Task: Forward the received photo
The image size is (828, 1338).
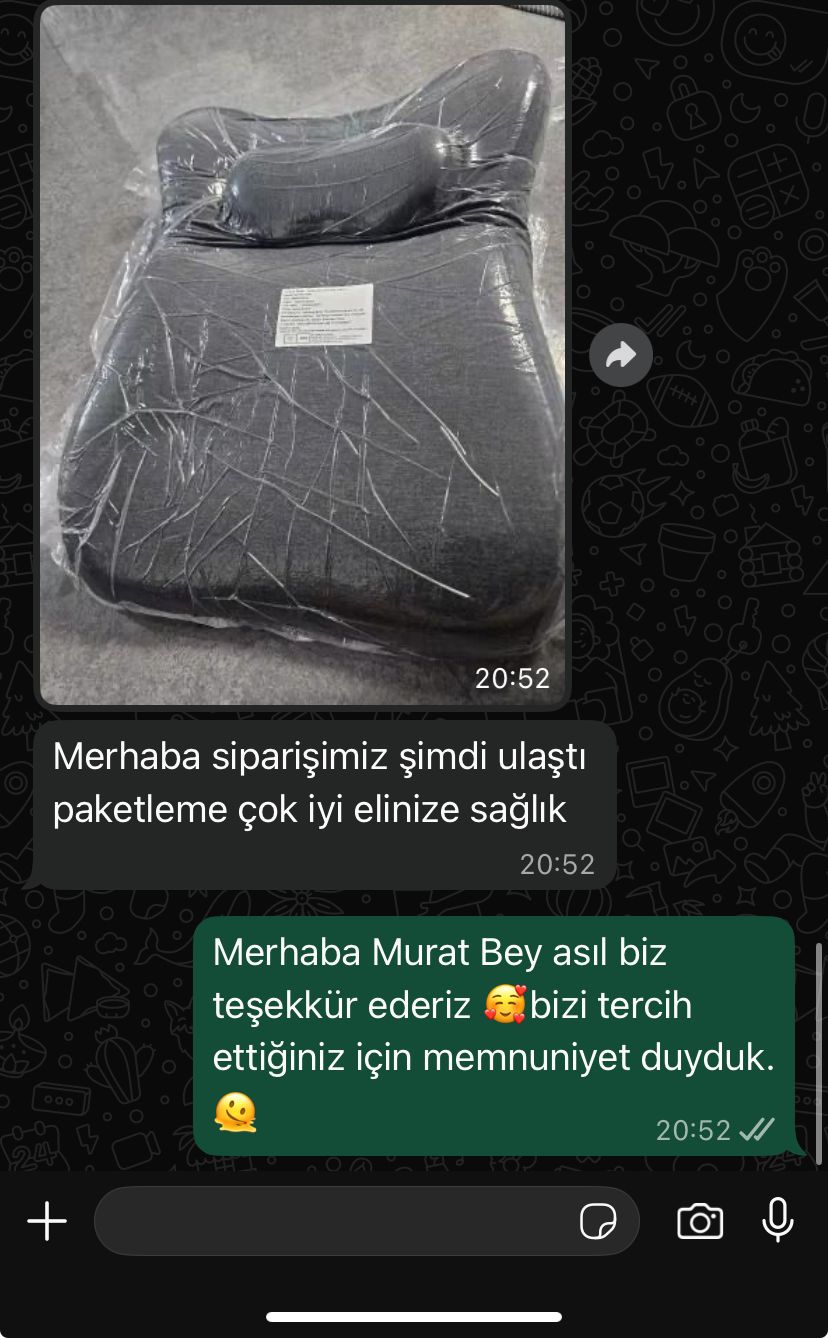Action: coord(621,354)
